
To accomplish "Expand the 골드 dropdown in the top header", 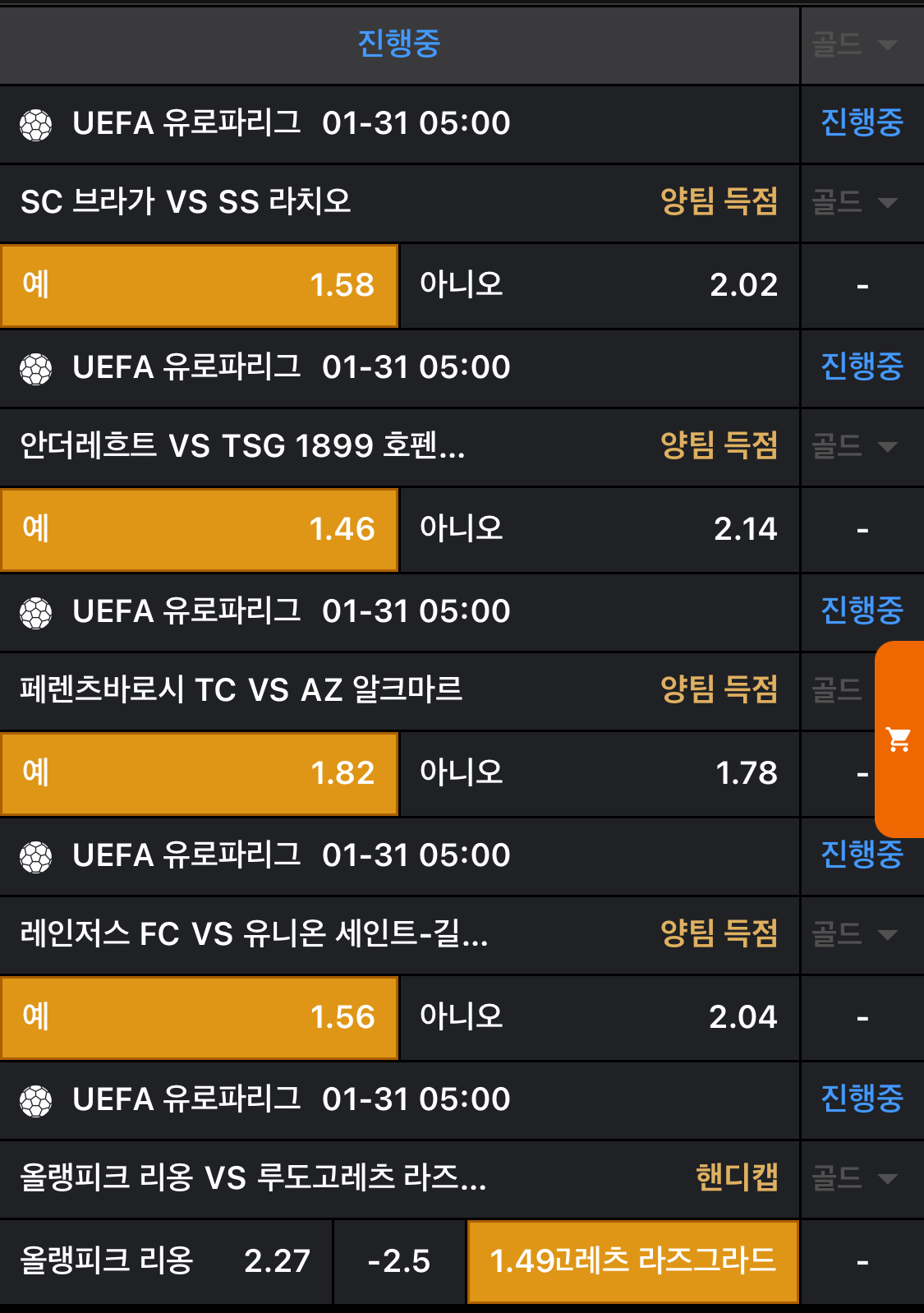I will click(855, 44).
